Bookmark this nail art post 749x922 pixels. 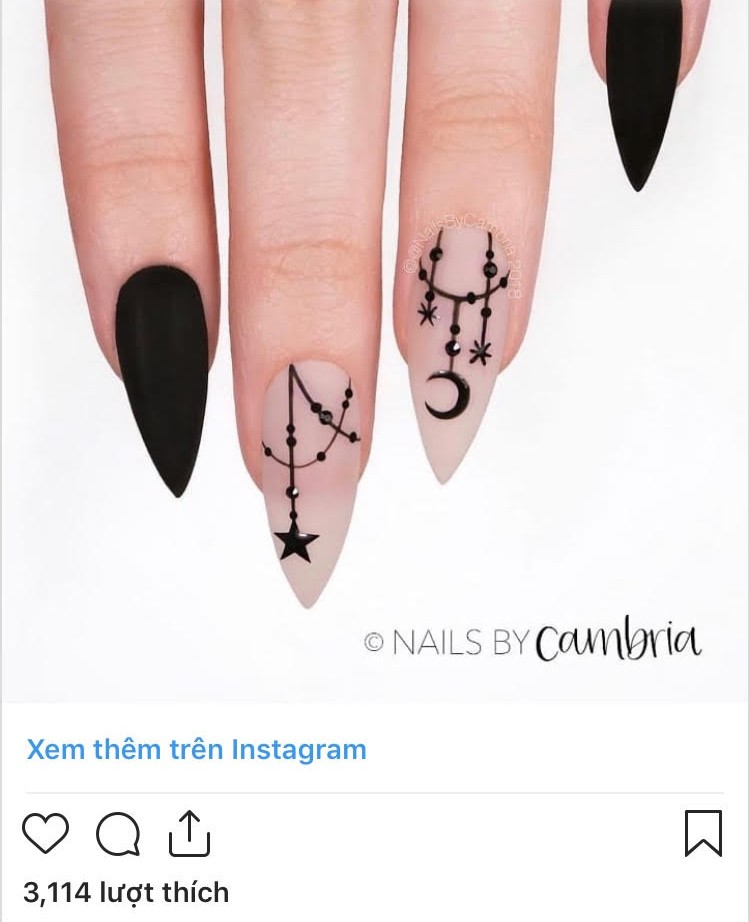703,834
